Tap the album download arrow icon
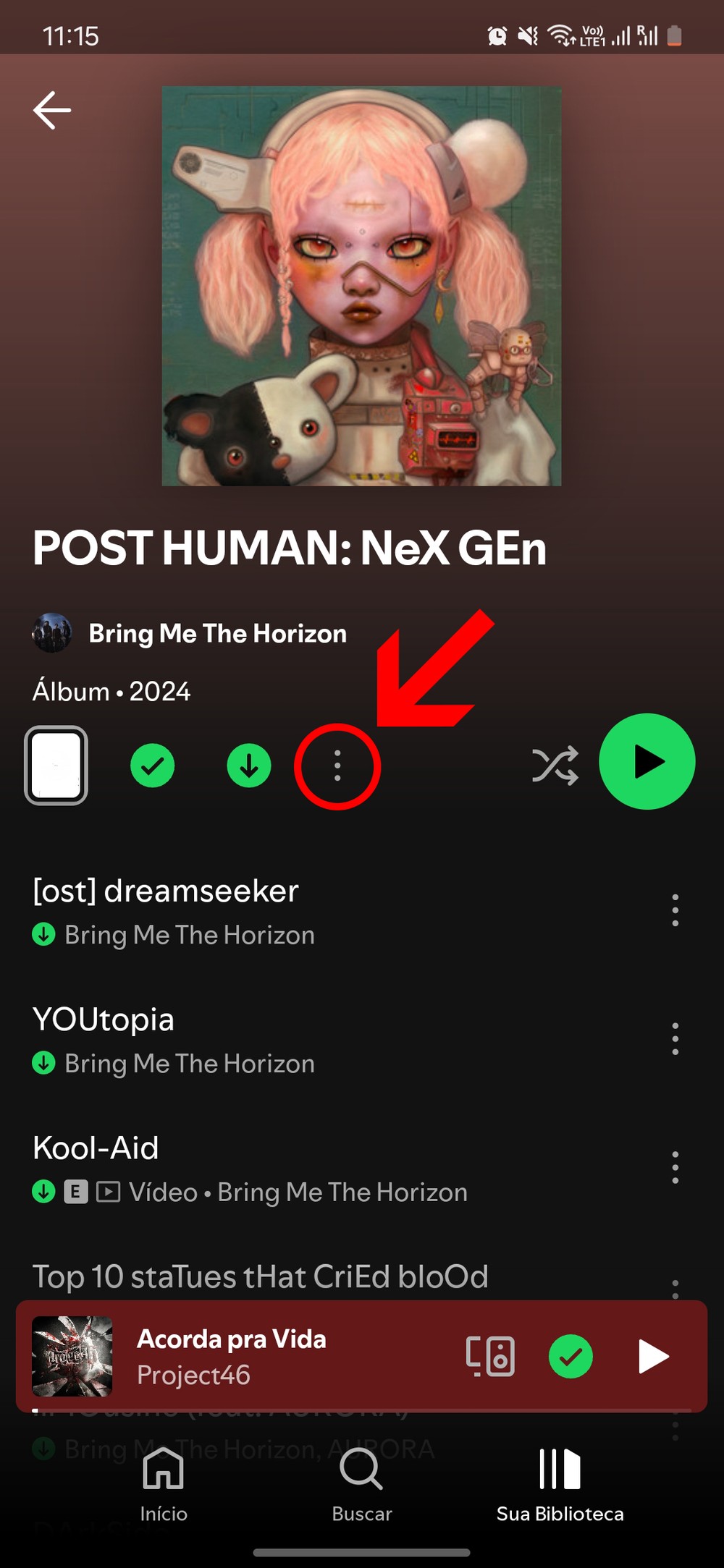This screenshot has height=1568, width=724. point(249,765)
